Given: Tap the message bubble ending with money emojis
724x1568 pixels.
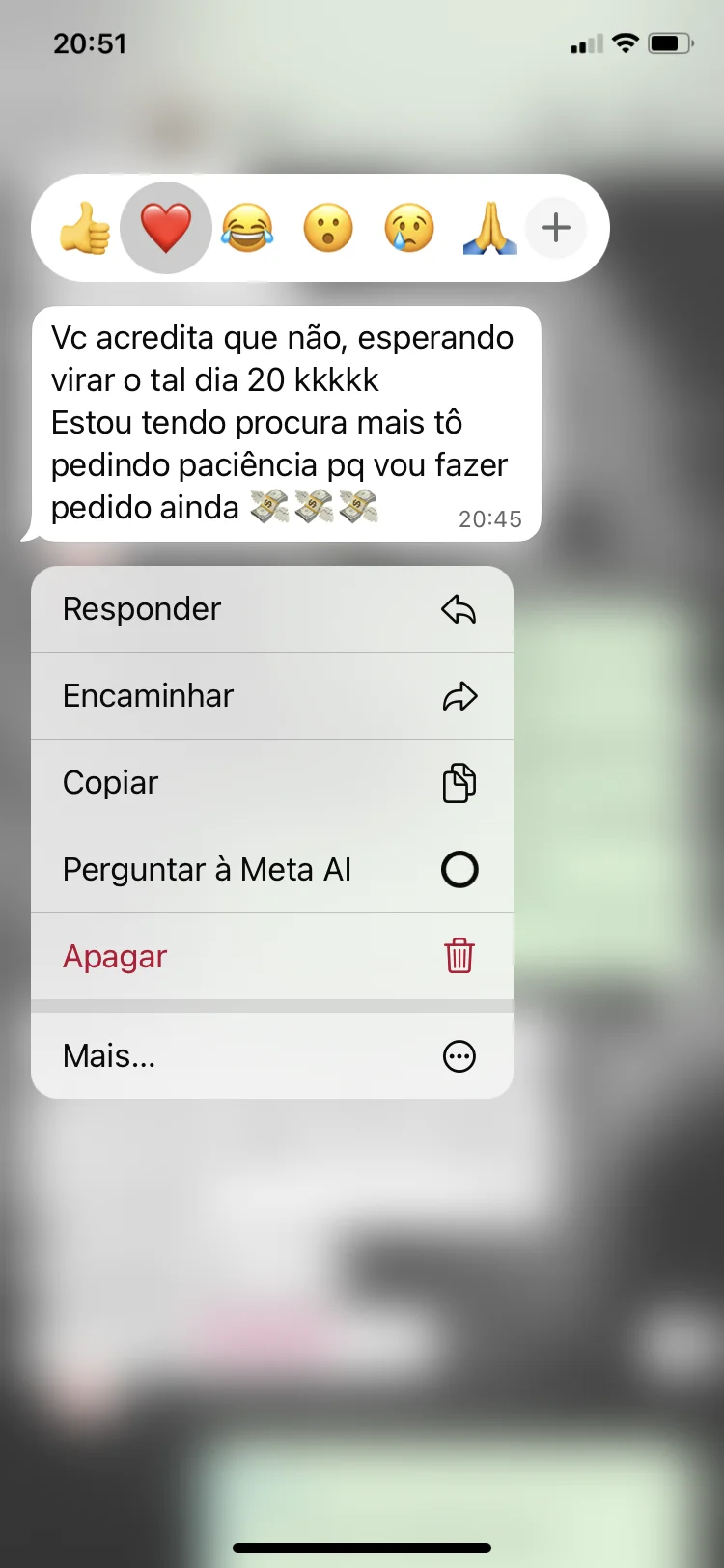Looking at the screenshot, I should (285, 422).
